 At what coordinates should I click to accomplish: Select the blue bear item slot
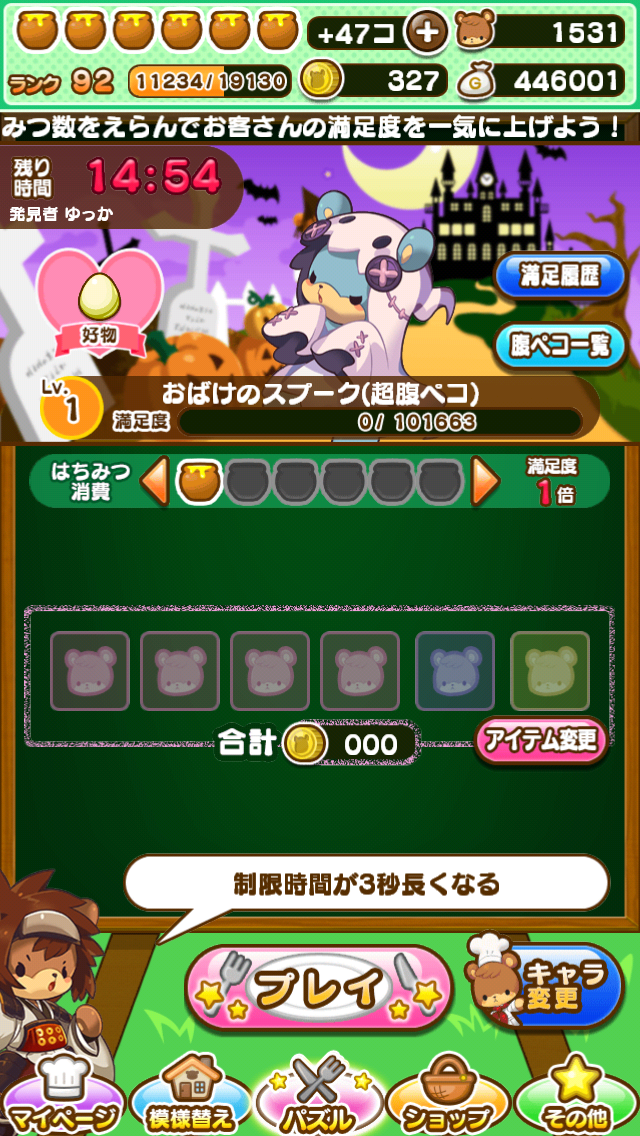click(x=455, y=671)
